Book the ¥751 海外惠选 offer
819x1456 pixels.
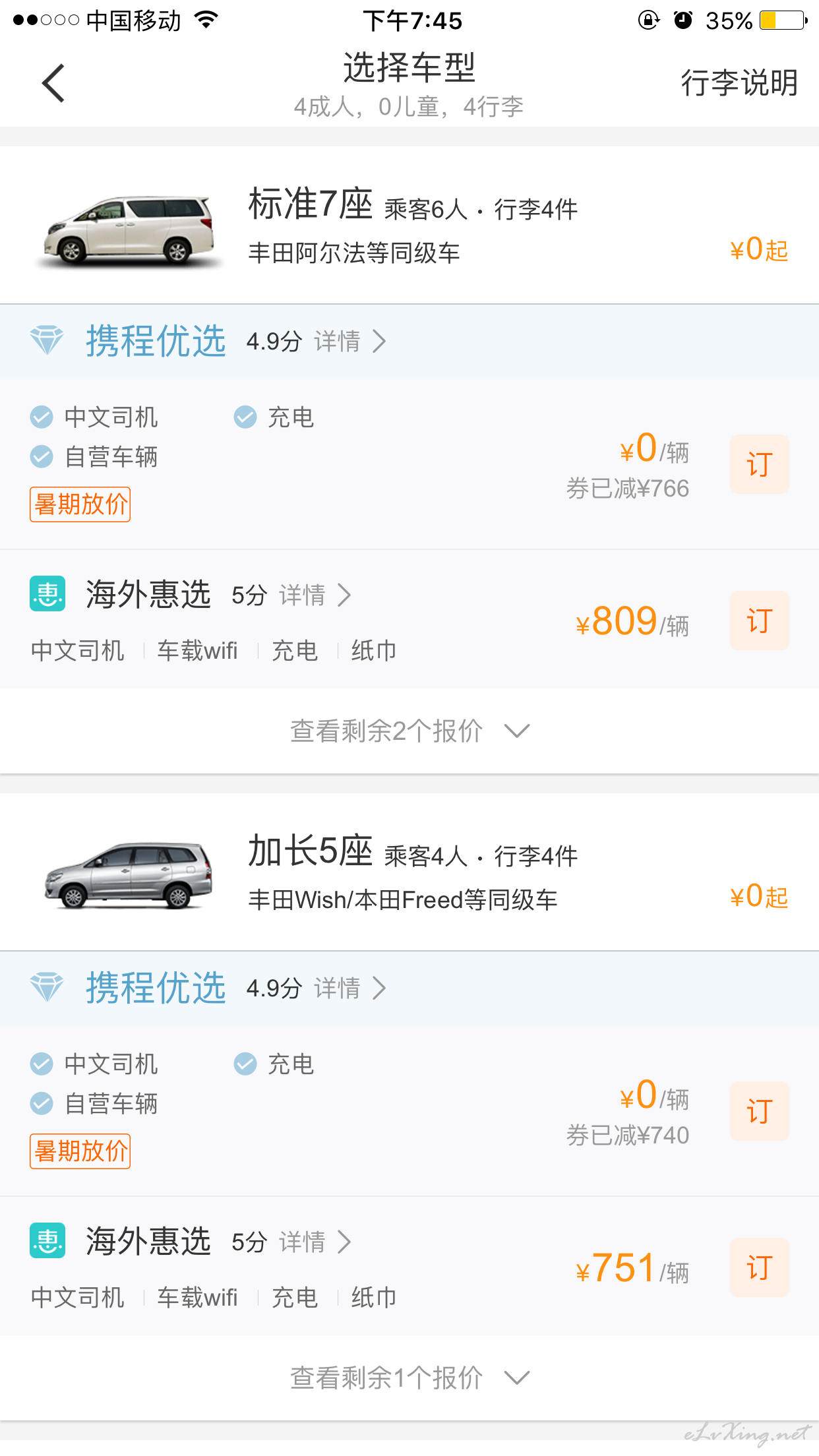tap(759, 1267)
